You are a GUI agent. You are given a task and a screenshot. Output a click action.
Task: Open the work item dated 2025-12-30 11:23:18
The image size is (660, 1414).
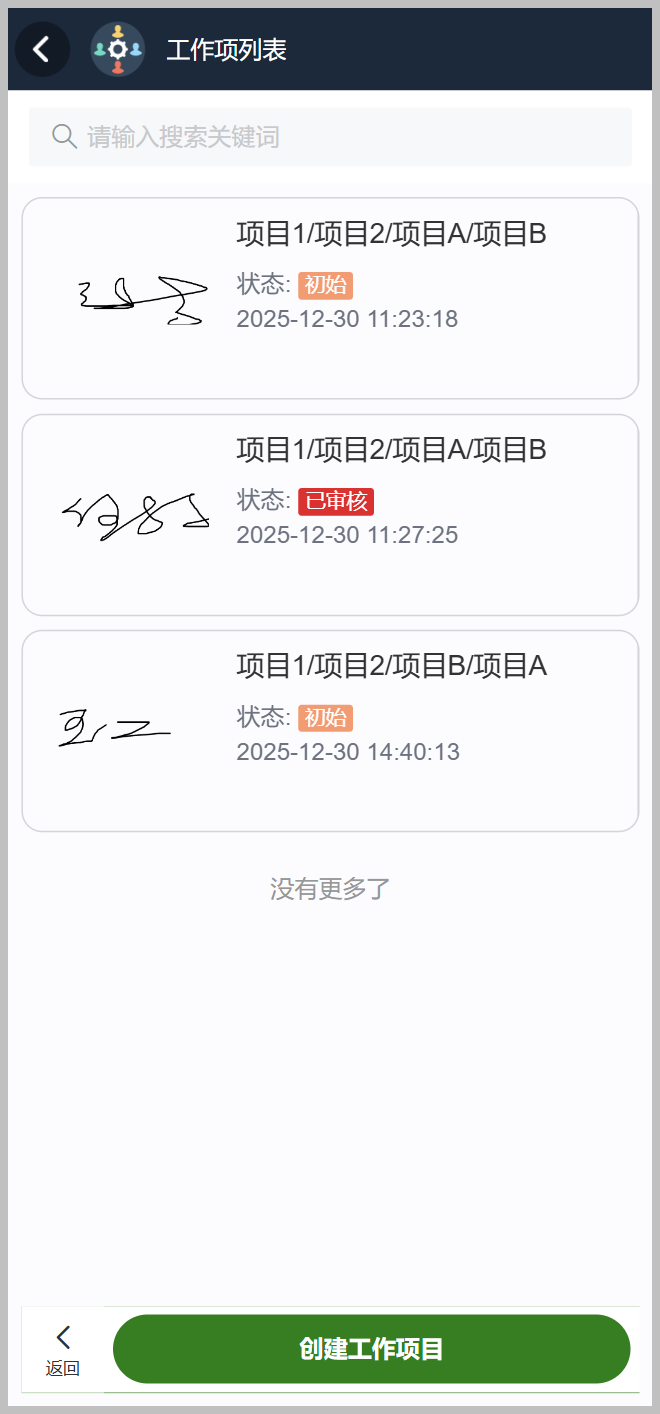330,298
